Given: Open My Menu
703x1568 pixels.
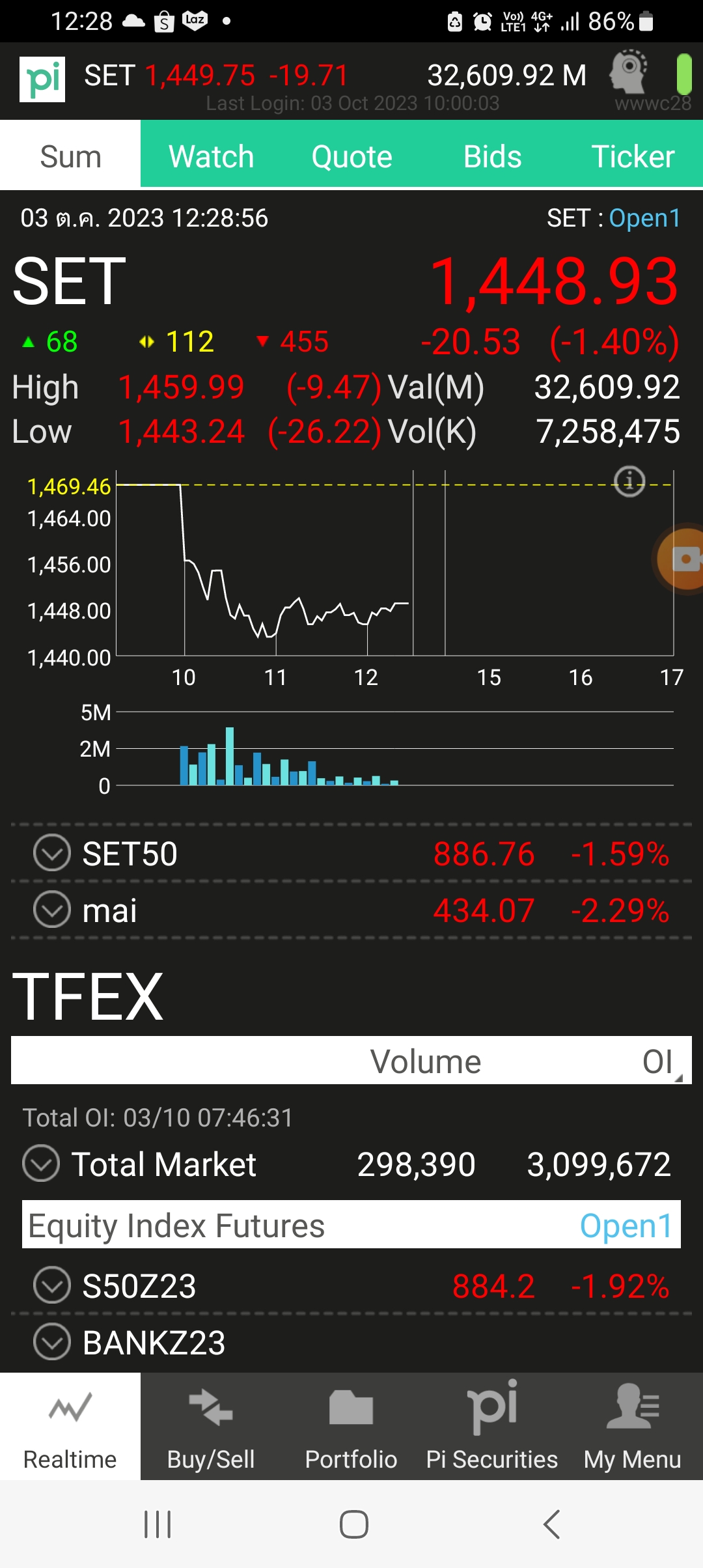Looking at the screenshot, I should 633,1426.
